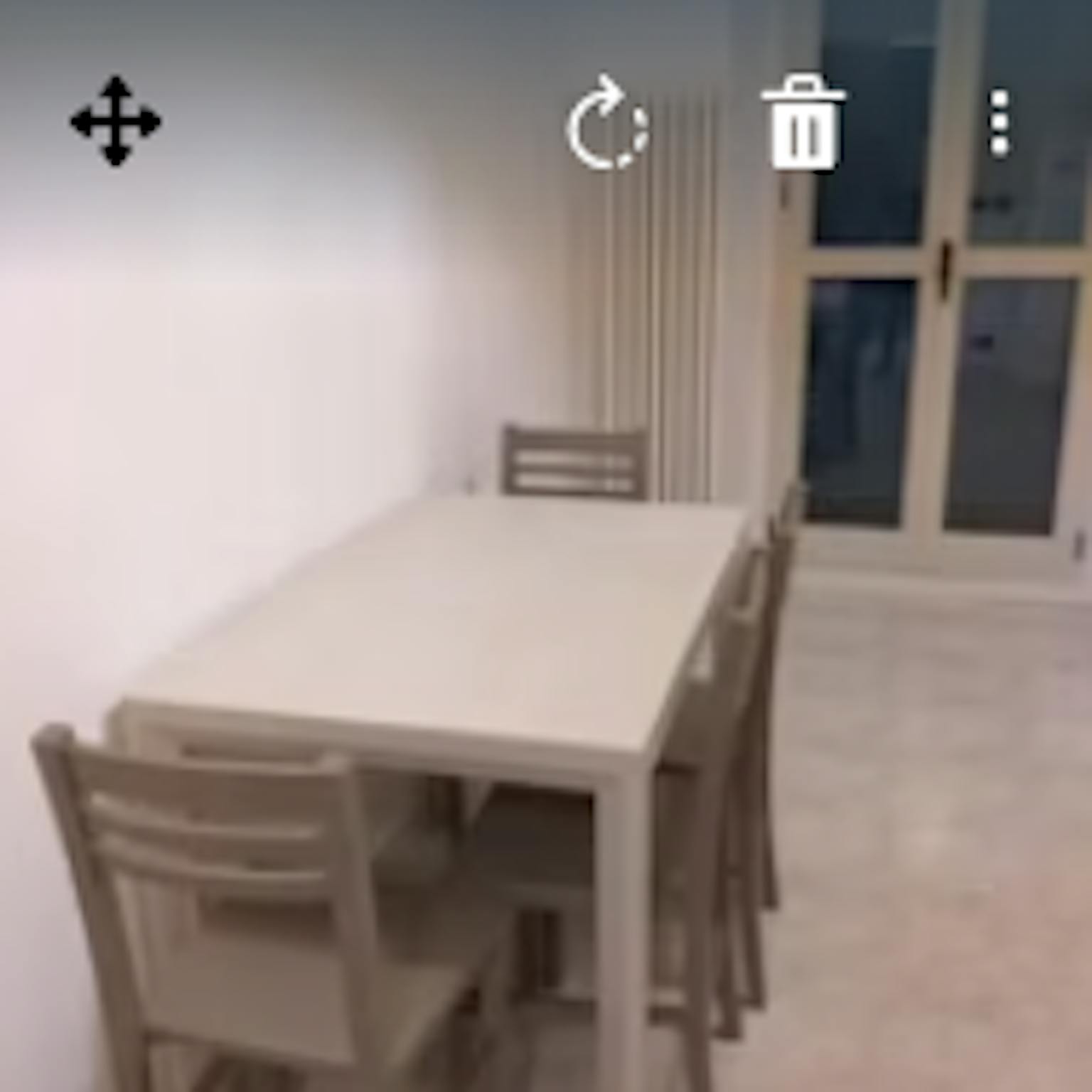The height and width of the screenshot is (1092, 1092).
Task: Tap the move handle icon
Action: coord(115,122)
